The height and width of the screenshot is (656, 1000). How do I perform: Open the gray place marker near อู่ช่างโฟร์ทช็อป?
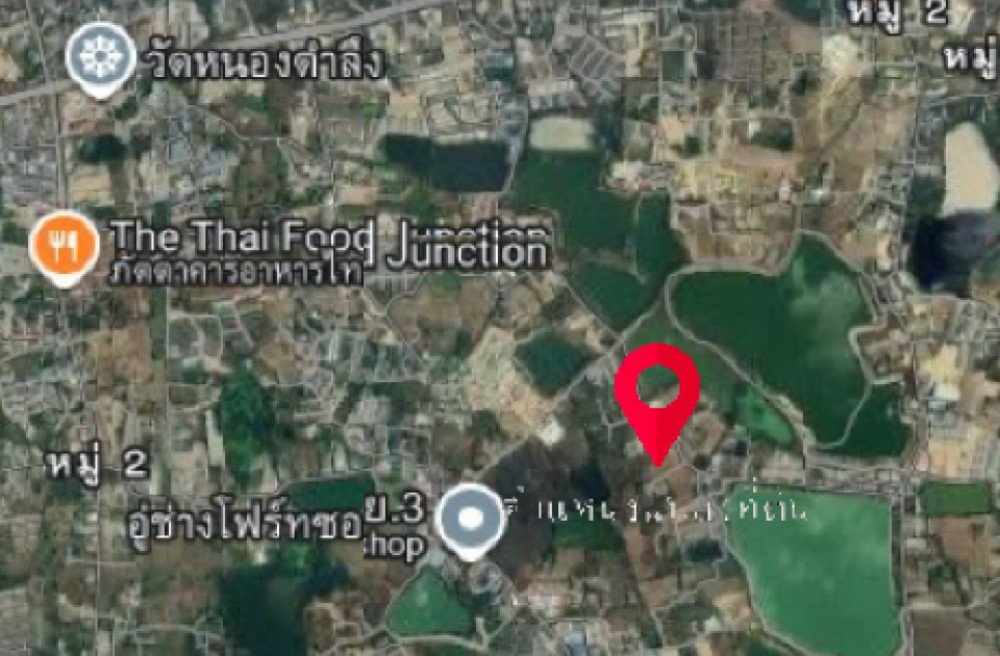[x=472, y=518]
